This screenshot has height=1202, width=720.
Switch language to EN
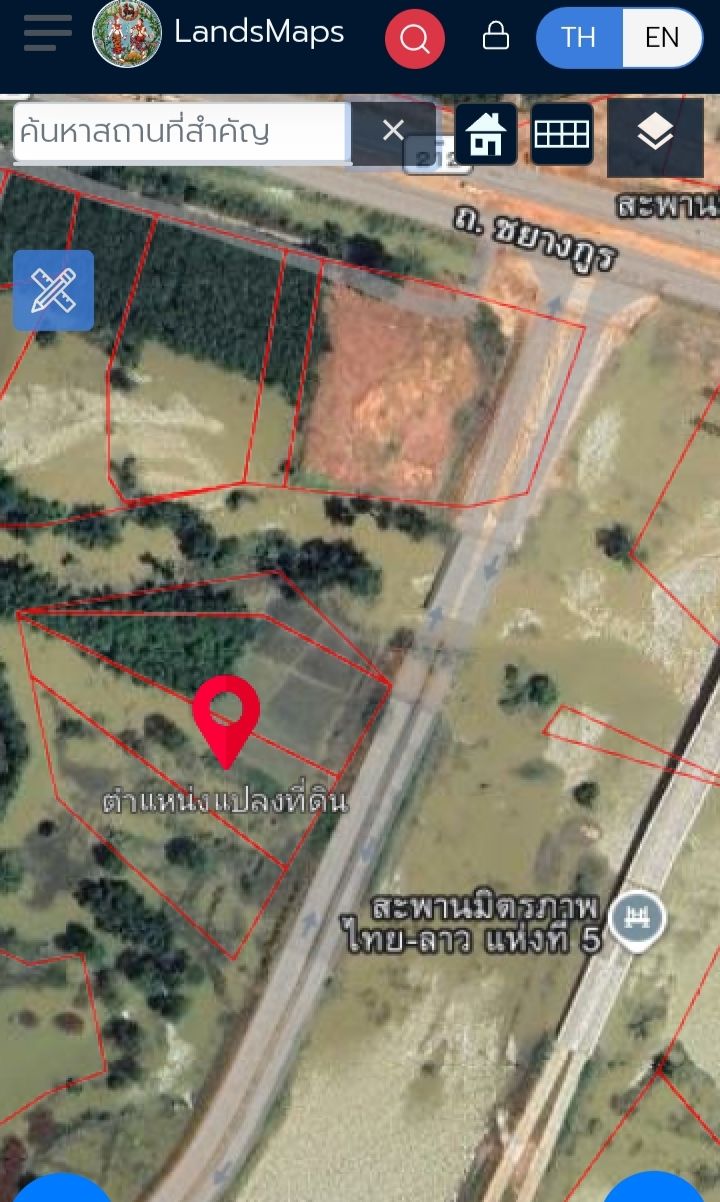[661, 38]
